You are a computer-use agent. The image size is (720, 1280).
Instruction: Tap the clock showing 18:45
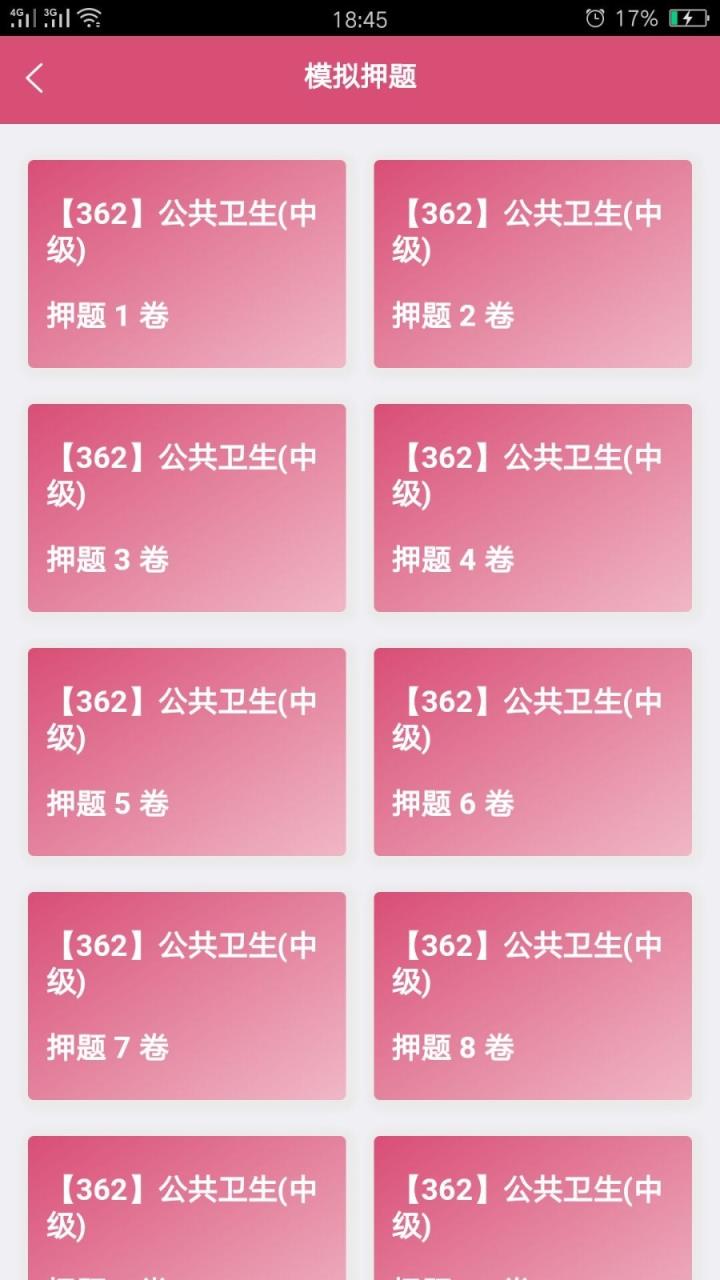(360, 19)
